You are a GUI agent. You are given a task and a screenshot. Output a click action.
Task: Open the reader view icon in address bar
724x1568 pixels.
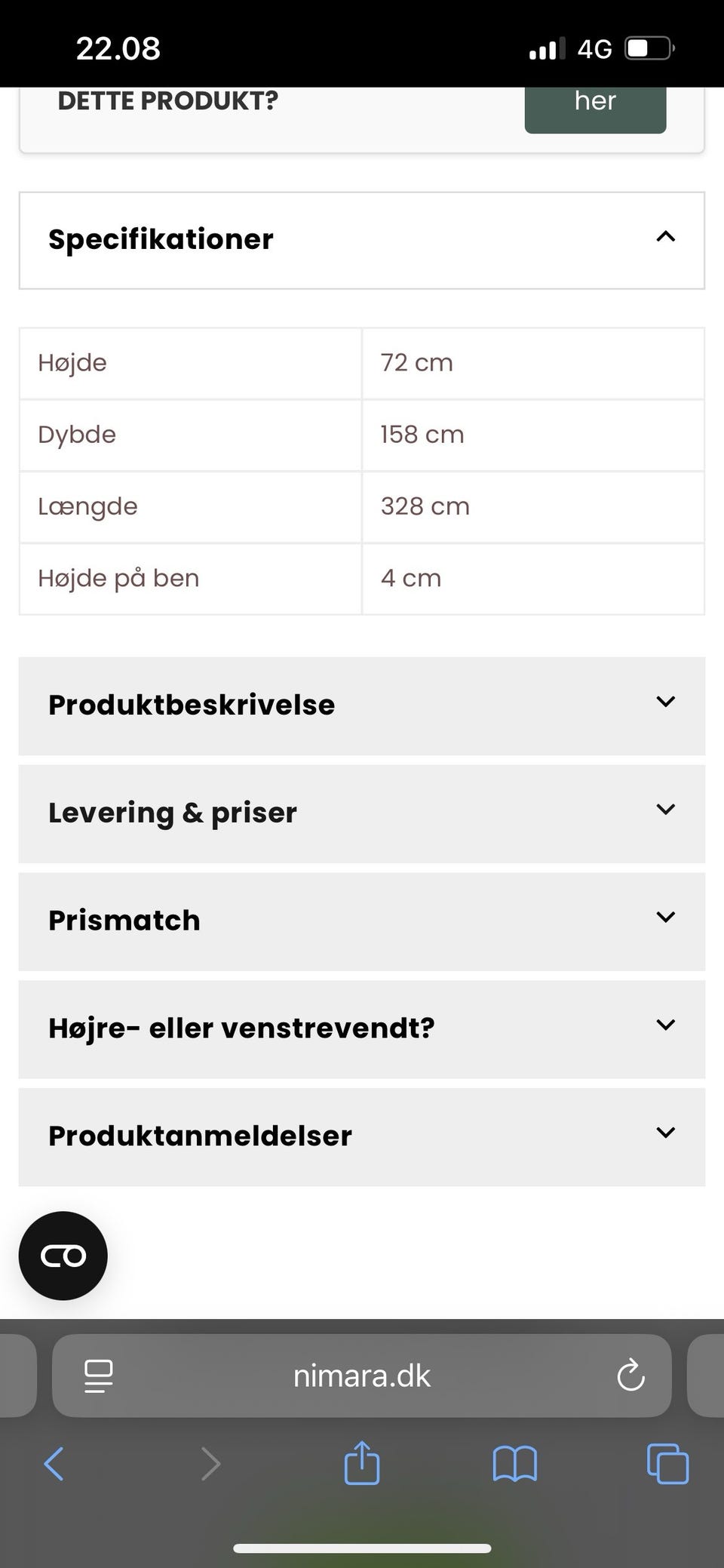[x=97, y=1375]
